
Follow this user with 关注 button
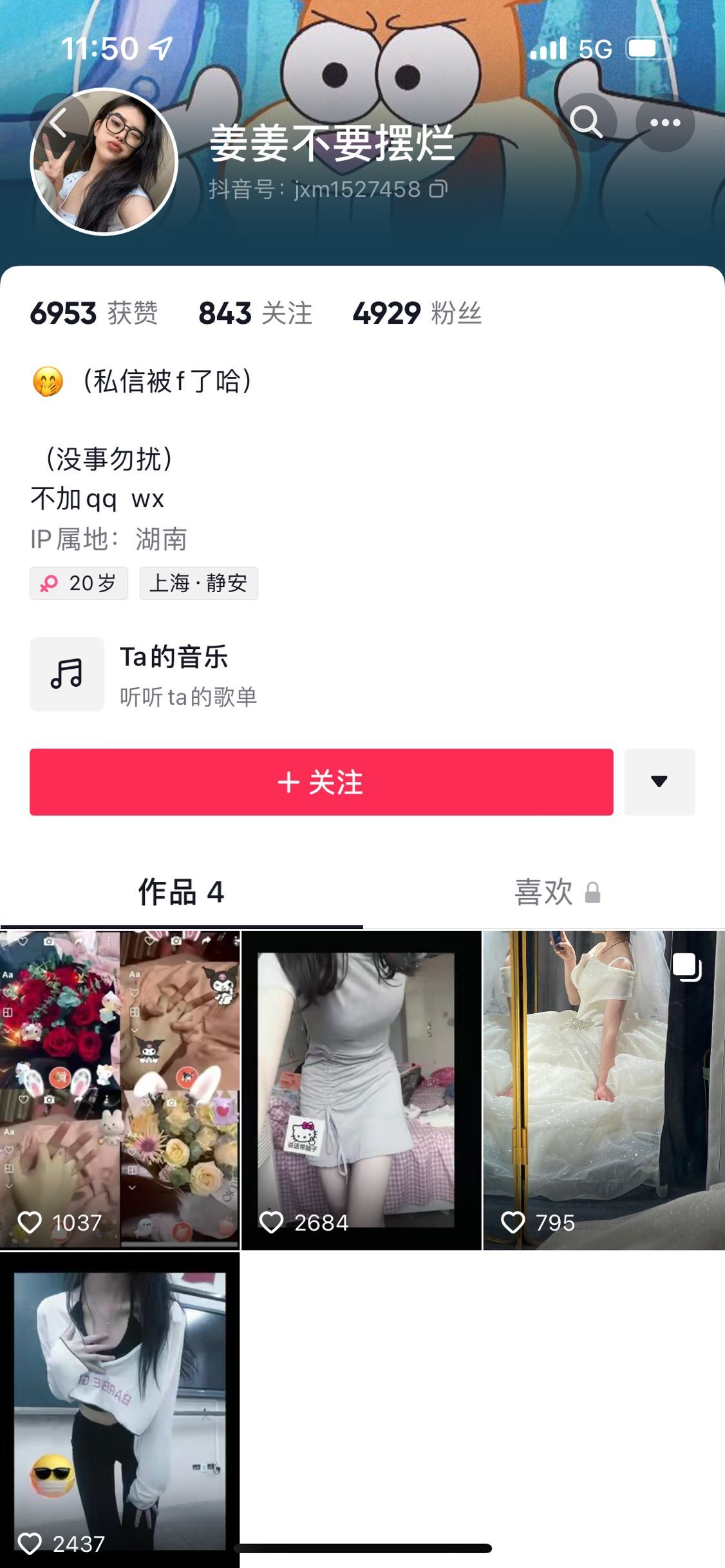point(321,782)
